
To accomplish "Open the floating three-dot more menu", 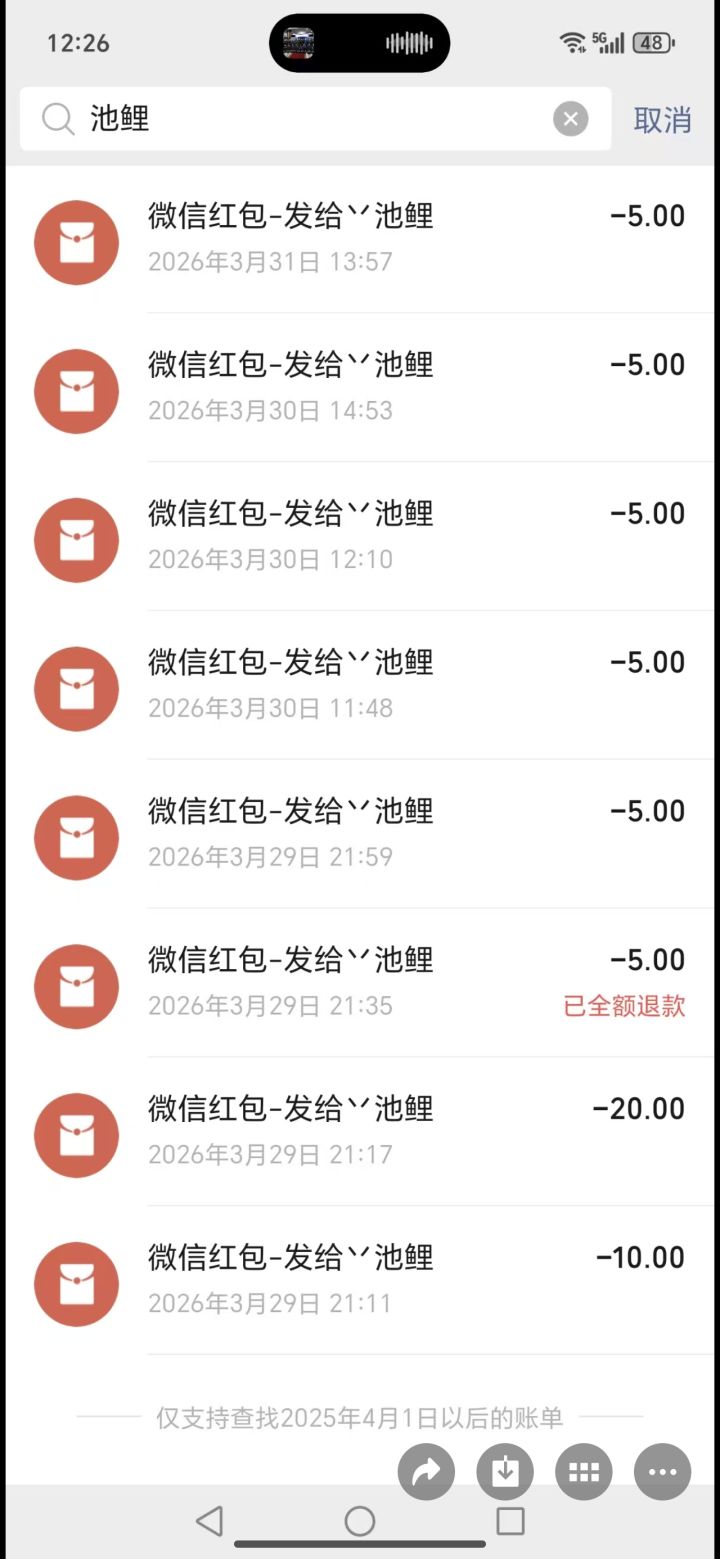I will coord(662,1472).
